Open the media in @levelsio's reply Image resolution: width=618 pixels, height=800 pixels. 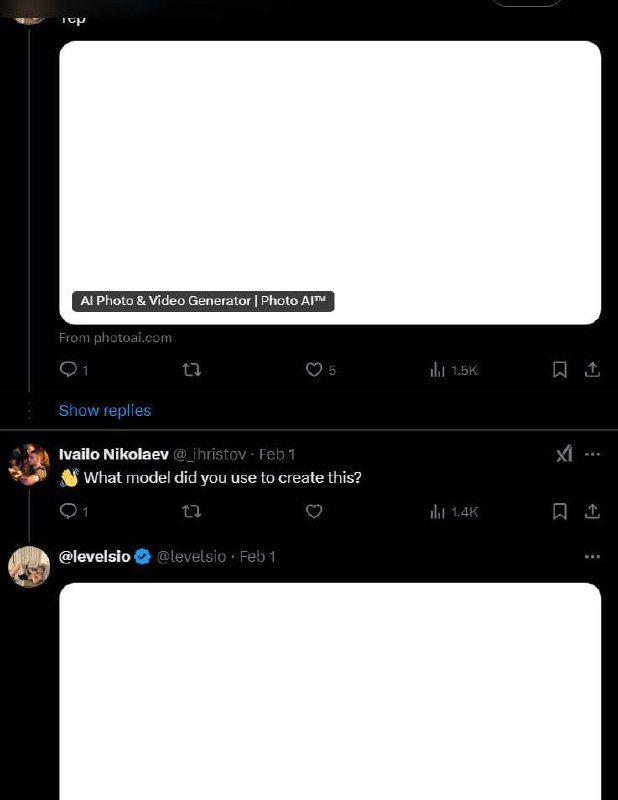[x=330, y=690]
